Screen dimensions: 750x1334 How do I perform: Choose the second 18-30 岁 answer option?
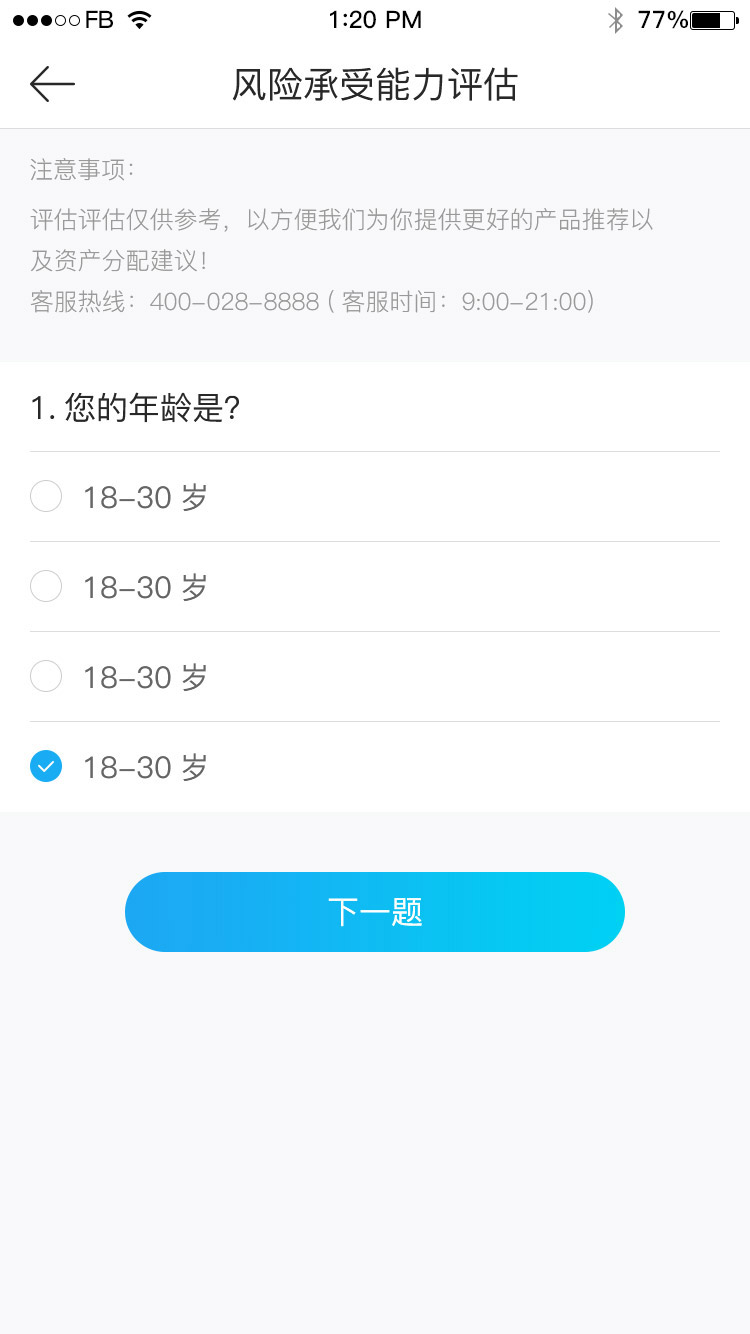[375, 587]
